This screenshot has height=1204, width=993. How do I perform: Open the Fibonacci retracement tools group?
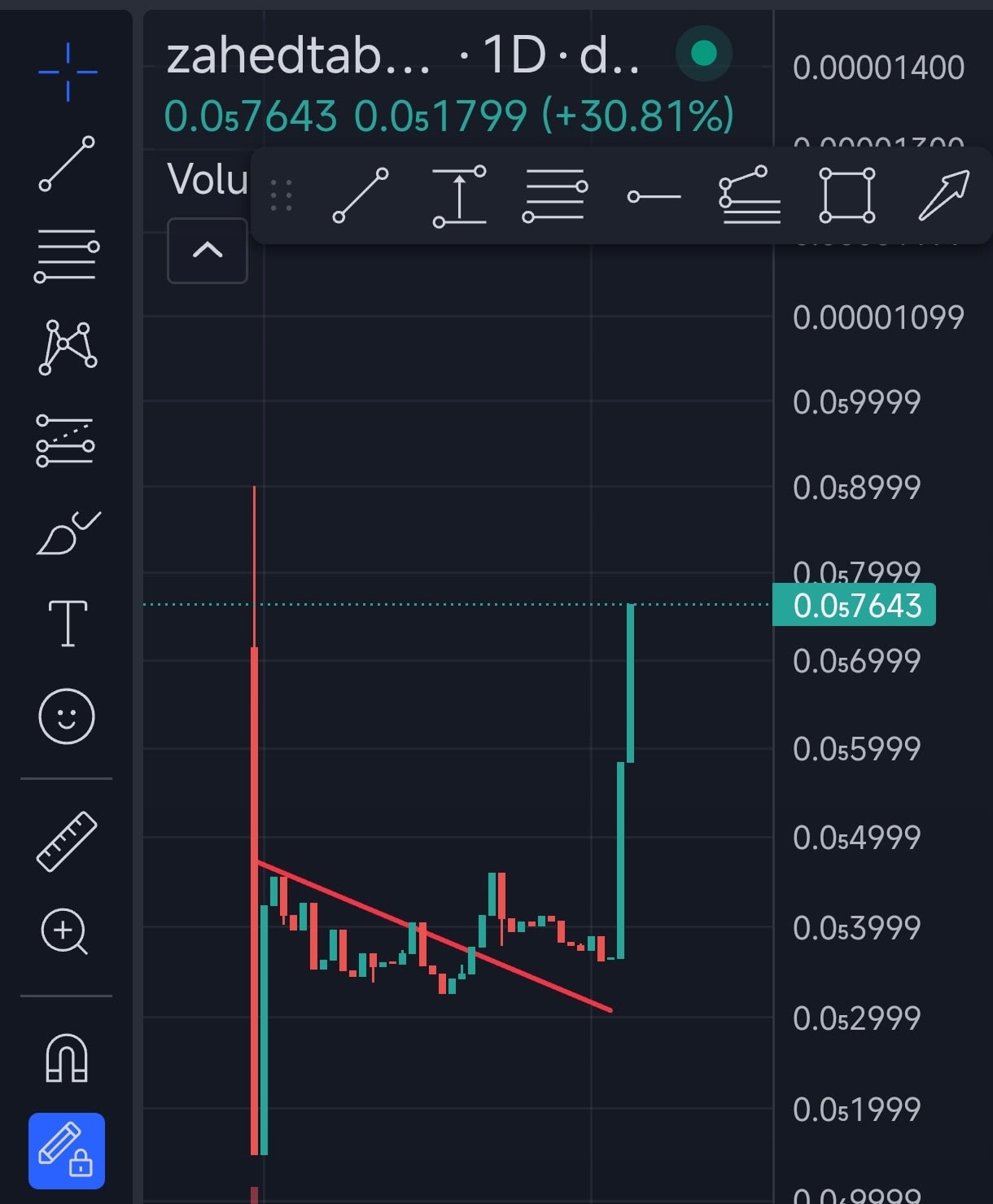pyautogui.click(x=67, y=256)
